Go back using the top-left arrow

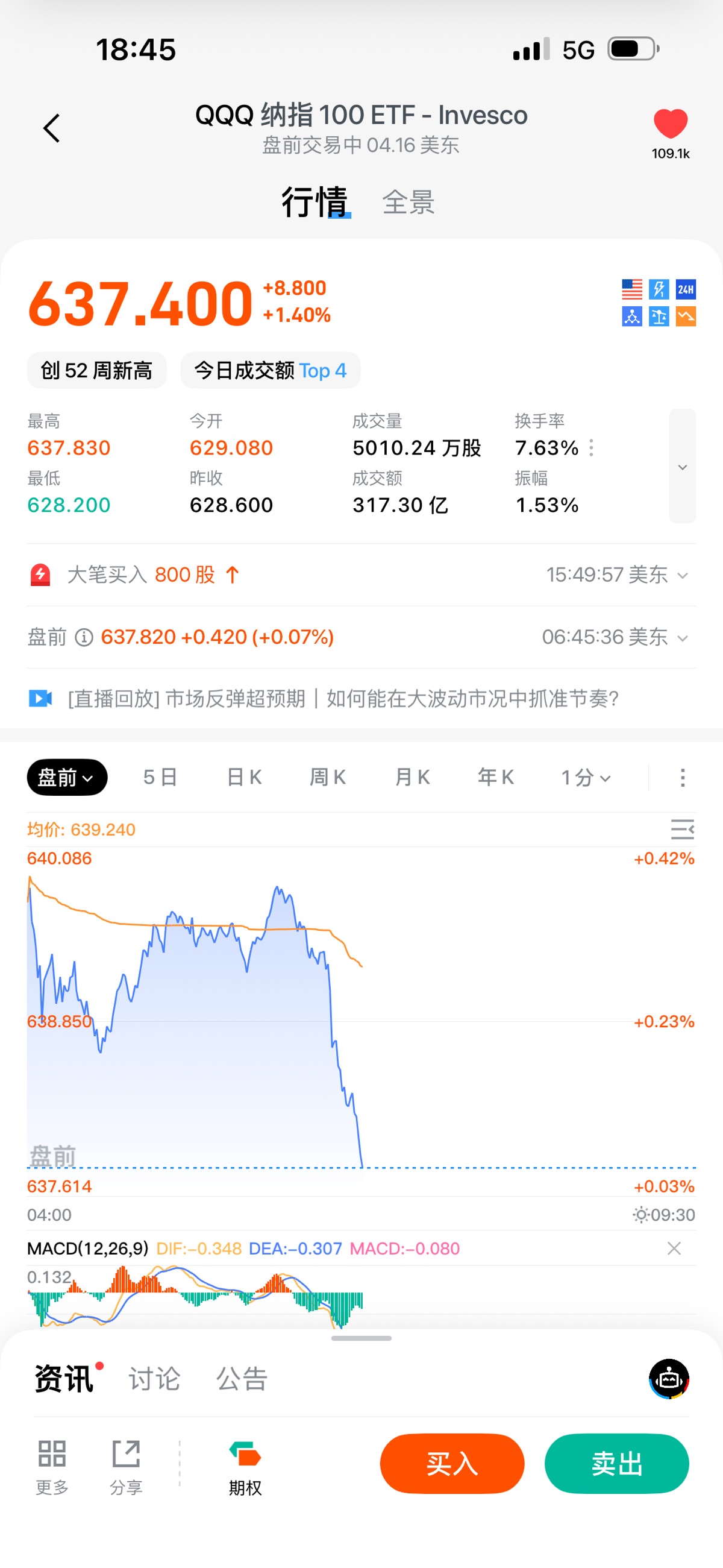pos(52,128)
